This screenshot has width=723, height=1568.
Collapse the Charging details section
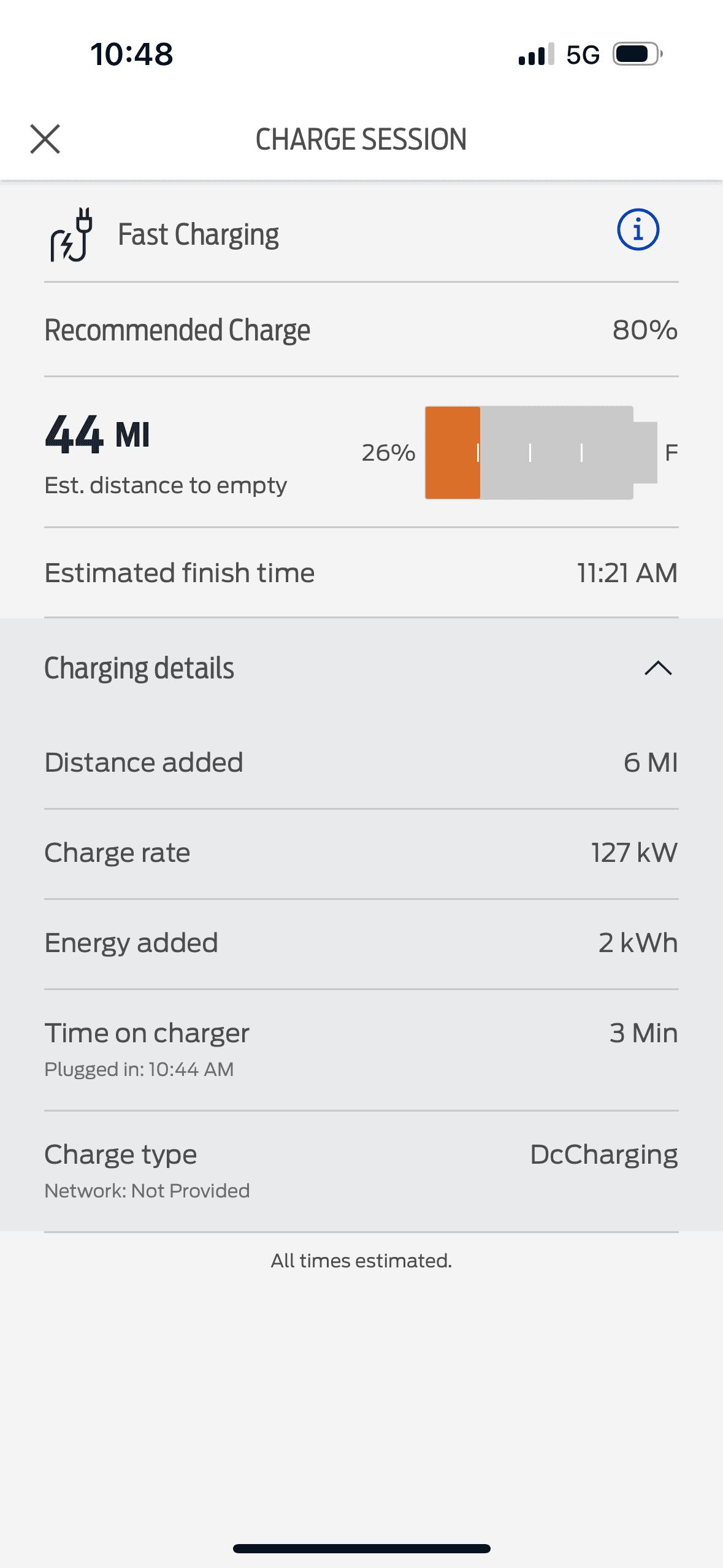coord(658,668)
